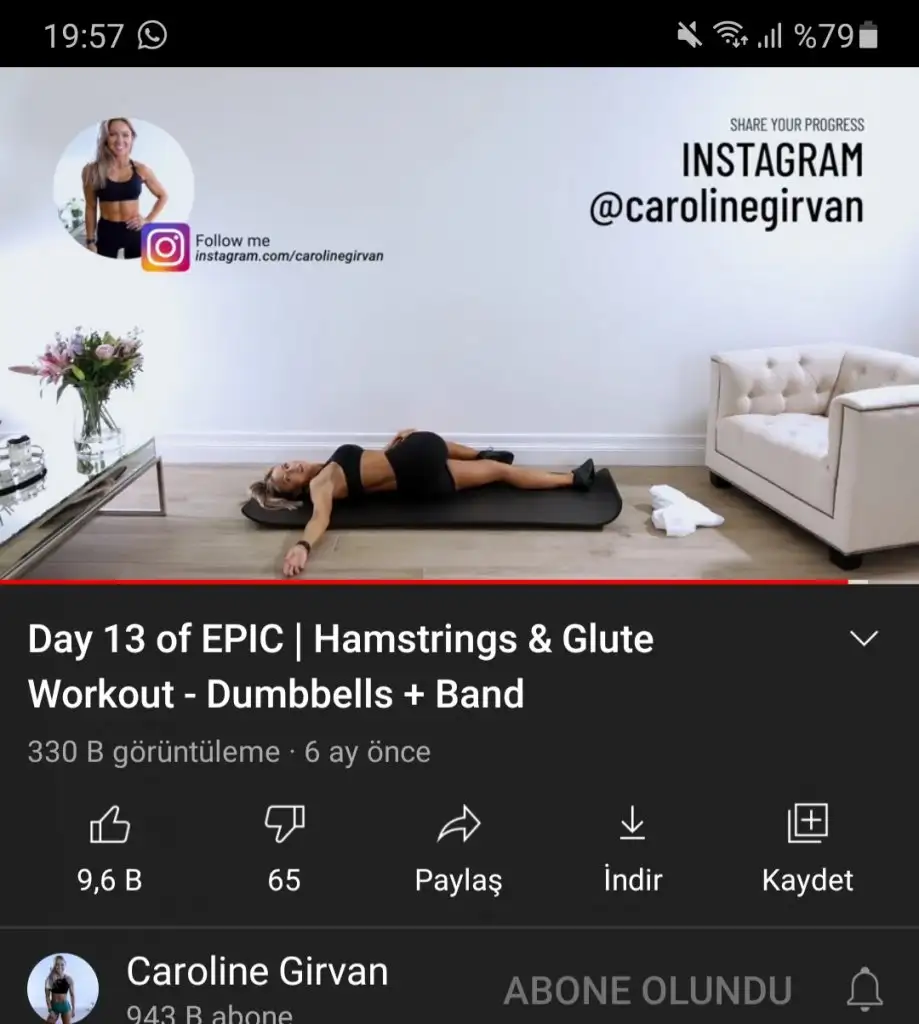Open the notification bell for Caroline Girvan
Image resolution: width=919 pixels, height=1024 pixels.
[865, 990]
